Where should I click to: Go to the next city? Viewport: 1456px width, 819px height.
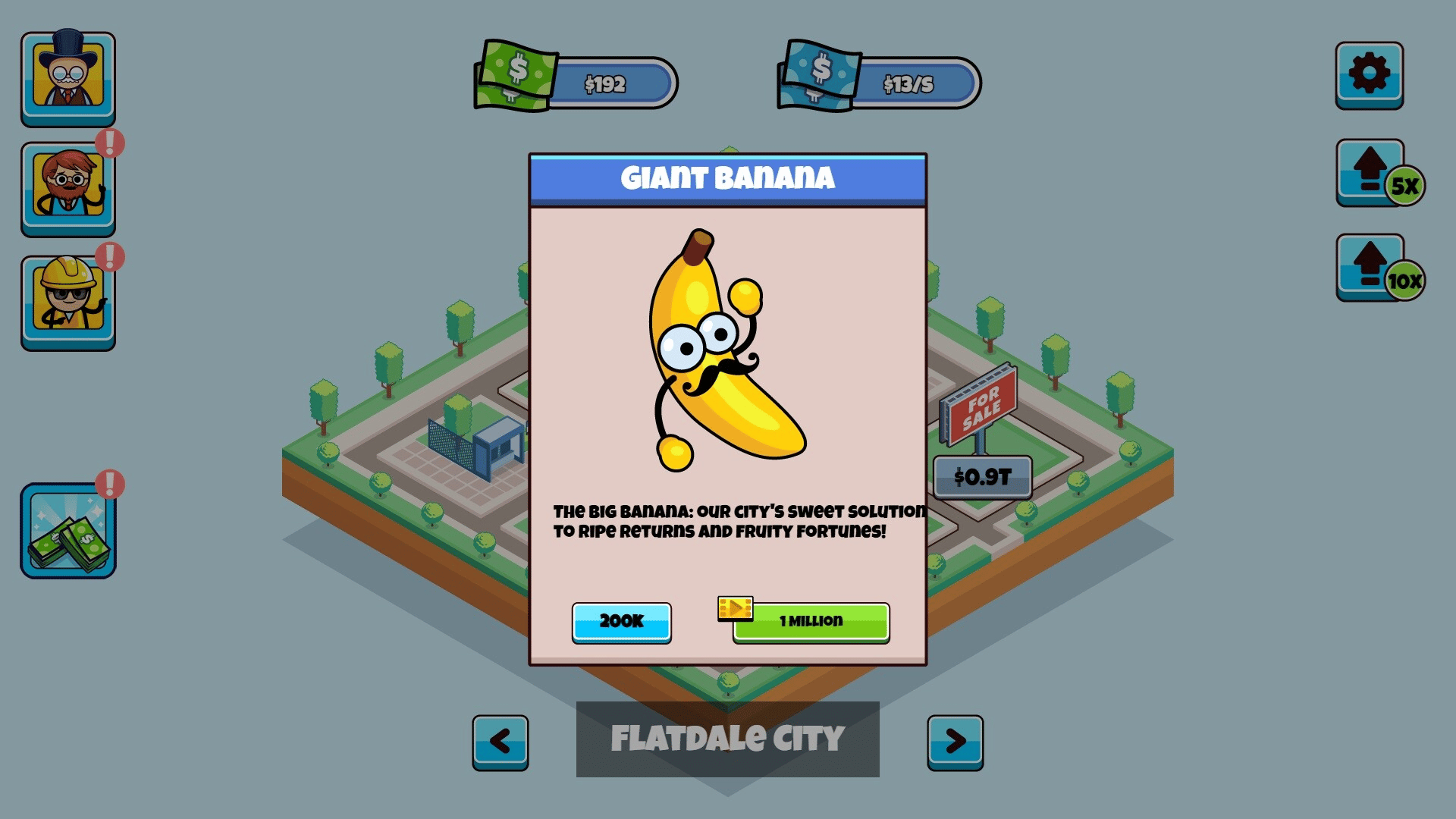pyautogui.click(x=955, y=742)
